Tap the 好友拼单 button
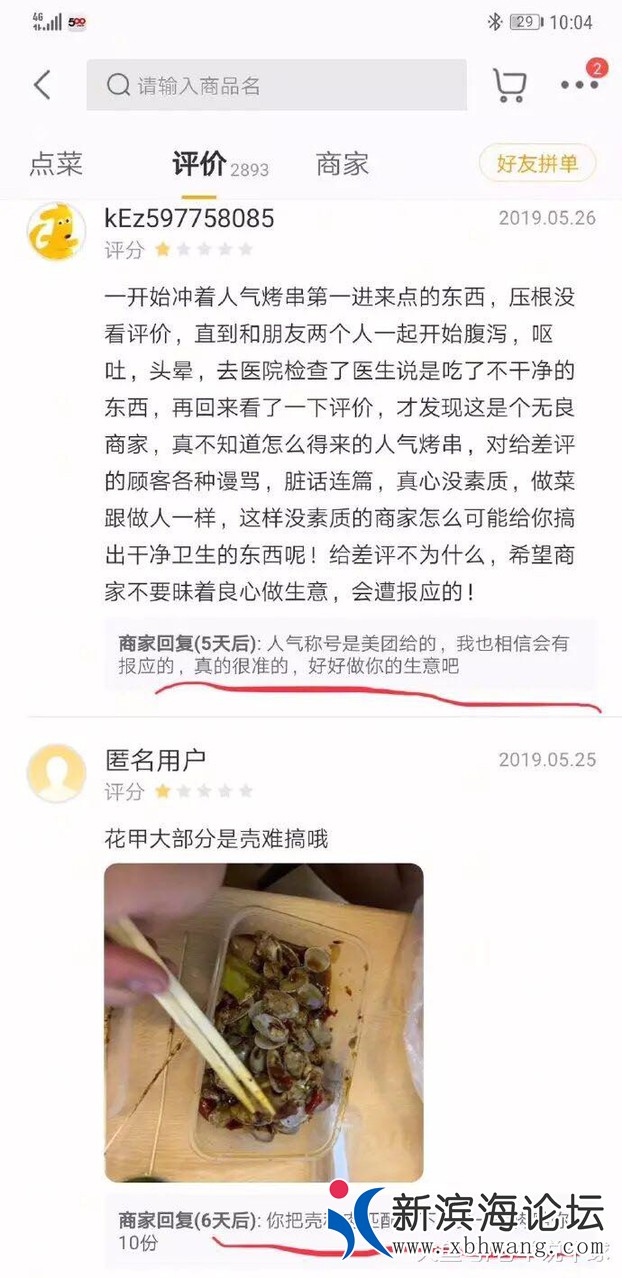The height and width of the screenshot is (1278, 622). pos(537,163)
